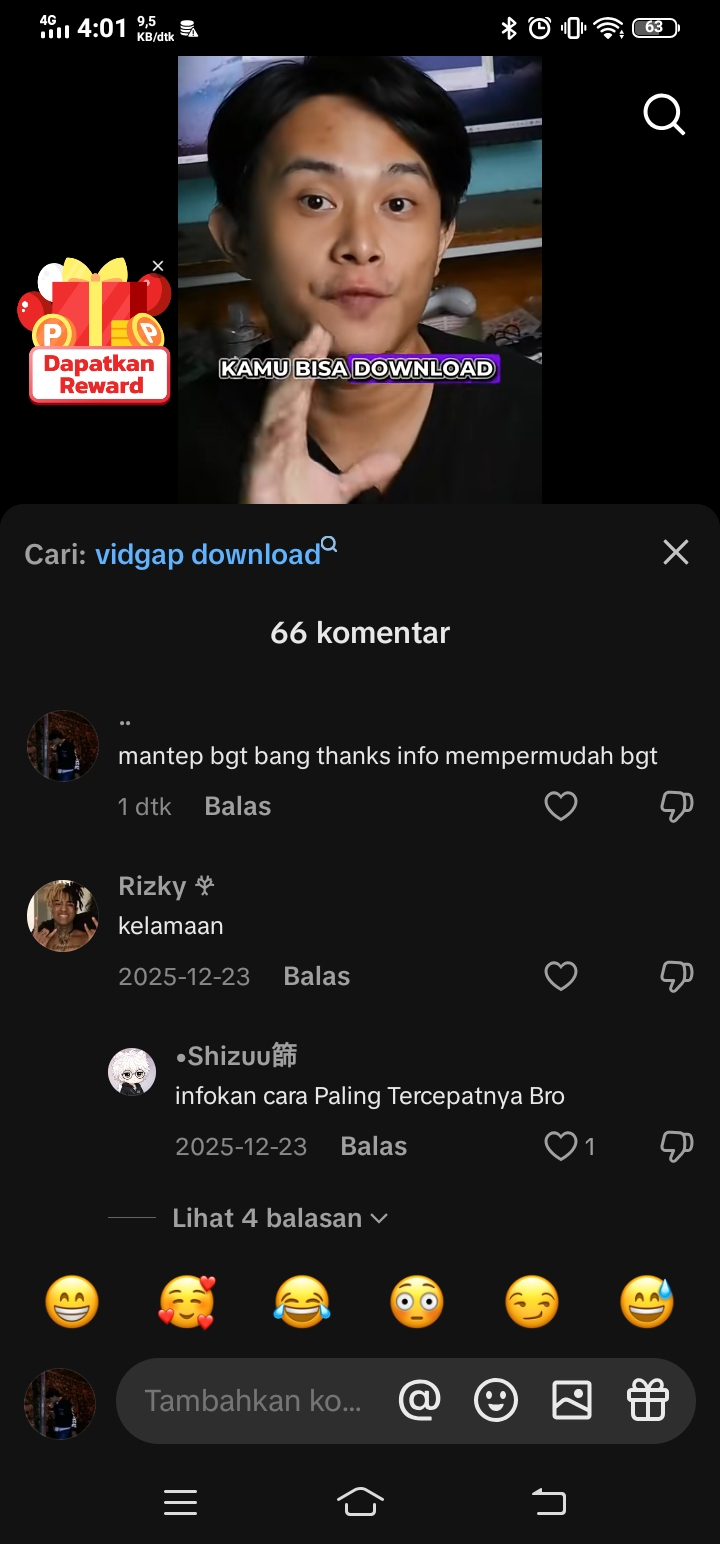
Task: Insert the smiling face with hearts emoji
Action: [187, 1304]
